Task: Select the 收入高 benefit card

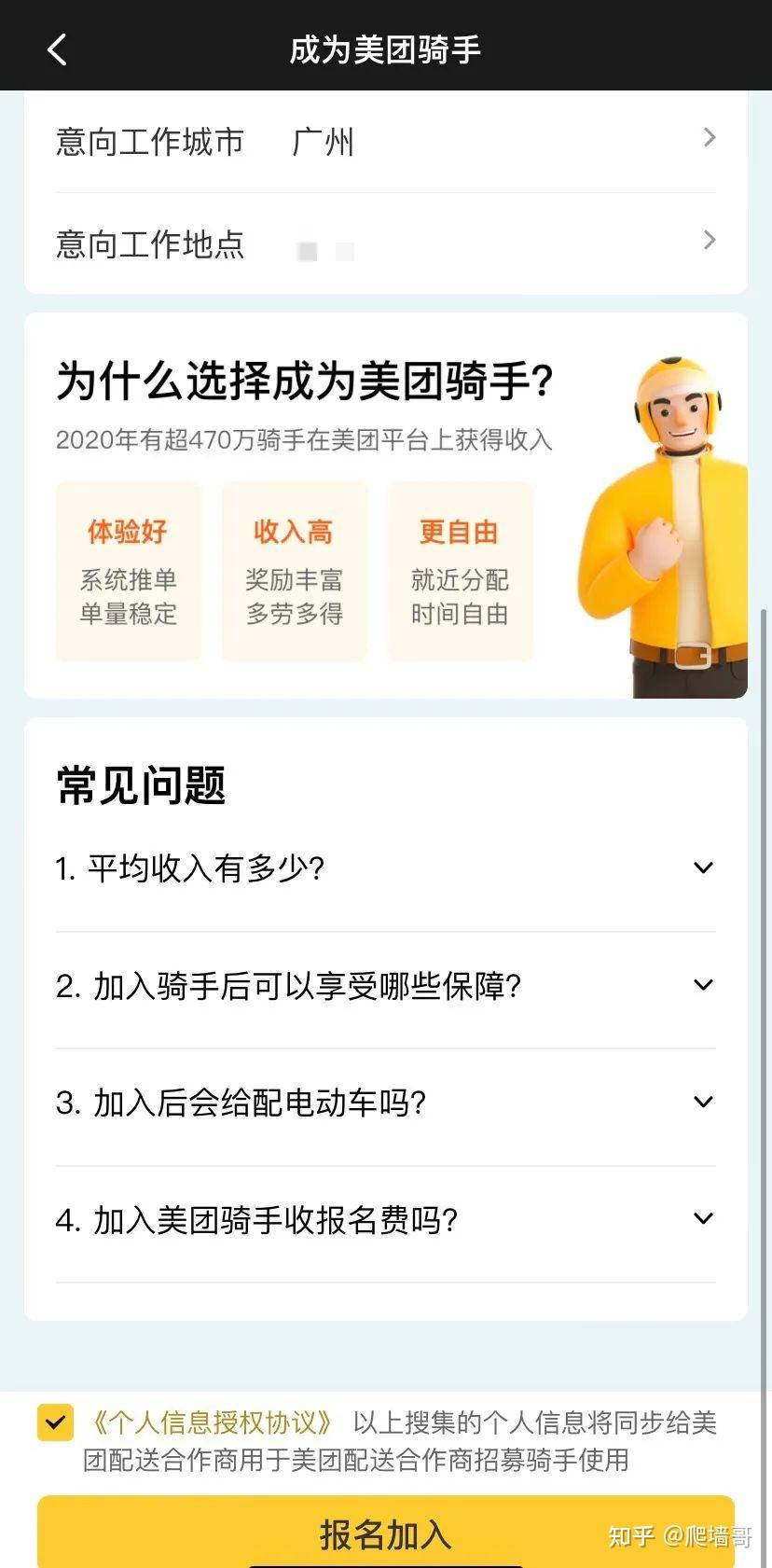Action: tap(294, 571)
